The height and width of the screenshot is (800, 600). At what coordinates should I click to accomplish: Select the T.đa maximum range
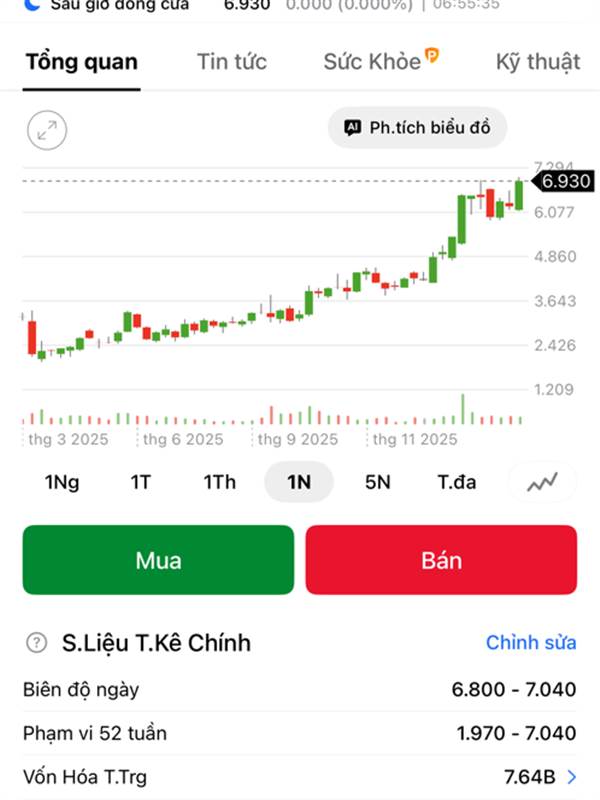coord(457,482)
